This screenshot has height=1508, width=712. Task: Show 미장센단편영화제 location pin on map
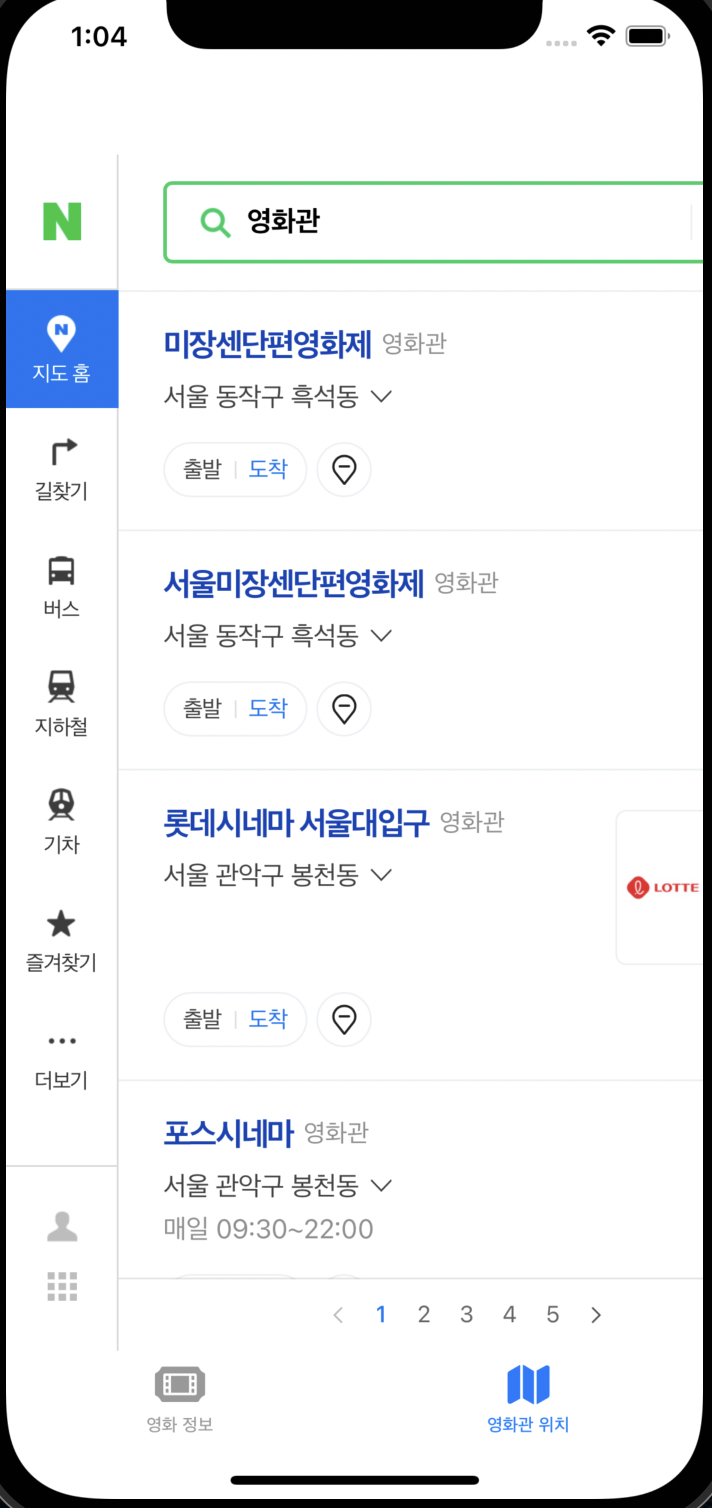click(344, 469)
